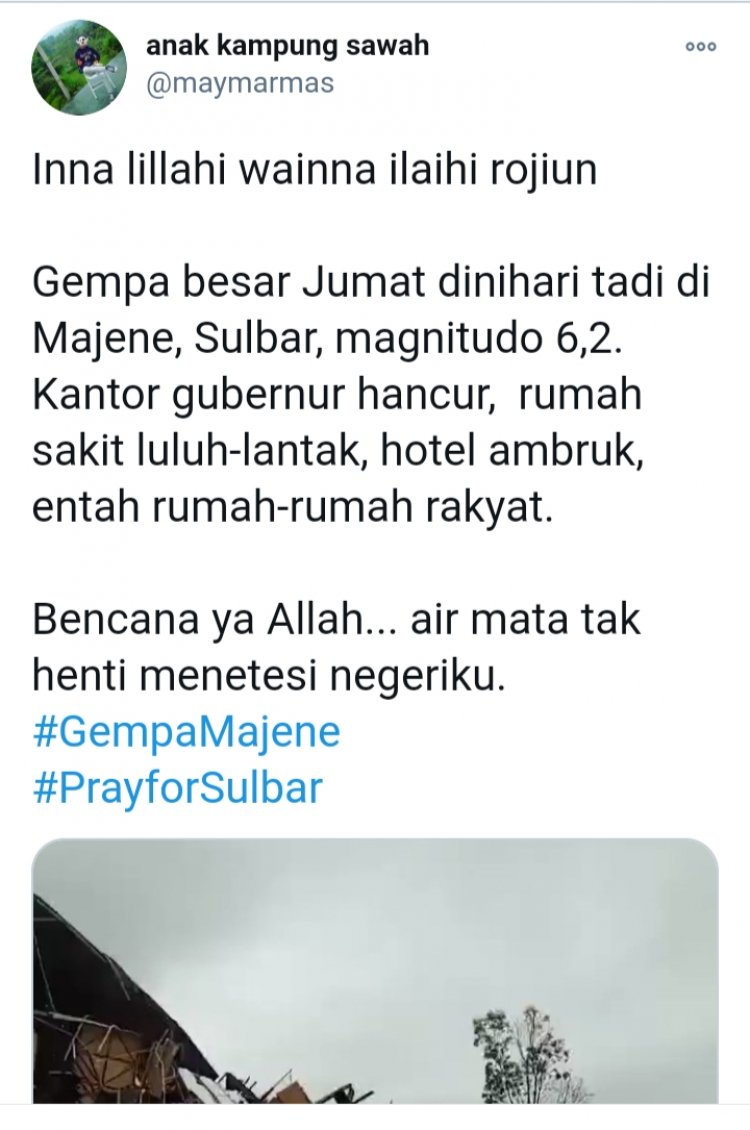The height and width of the screenshot is (1130, 750).
Task: Follow the #PrayforSulbar hashtag link
Action: click(x=178, y=788)
